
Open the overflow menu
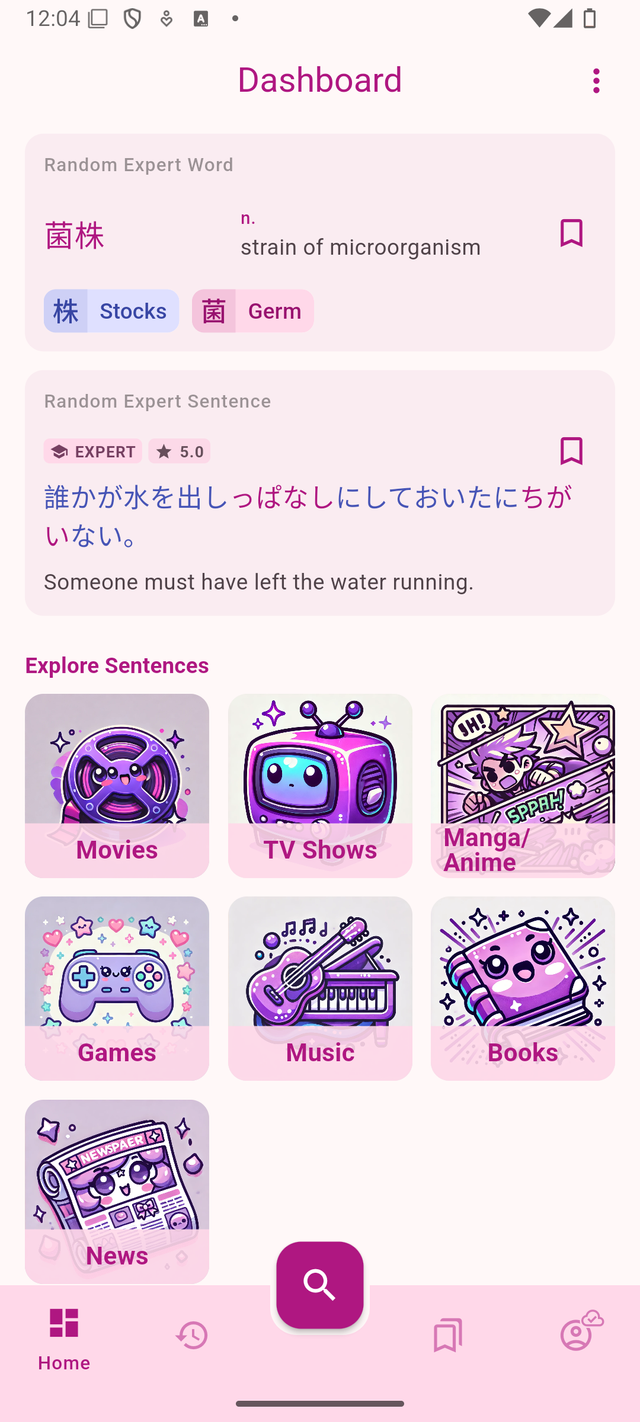[596, 81]
